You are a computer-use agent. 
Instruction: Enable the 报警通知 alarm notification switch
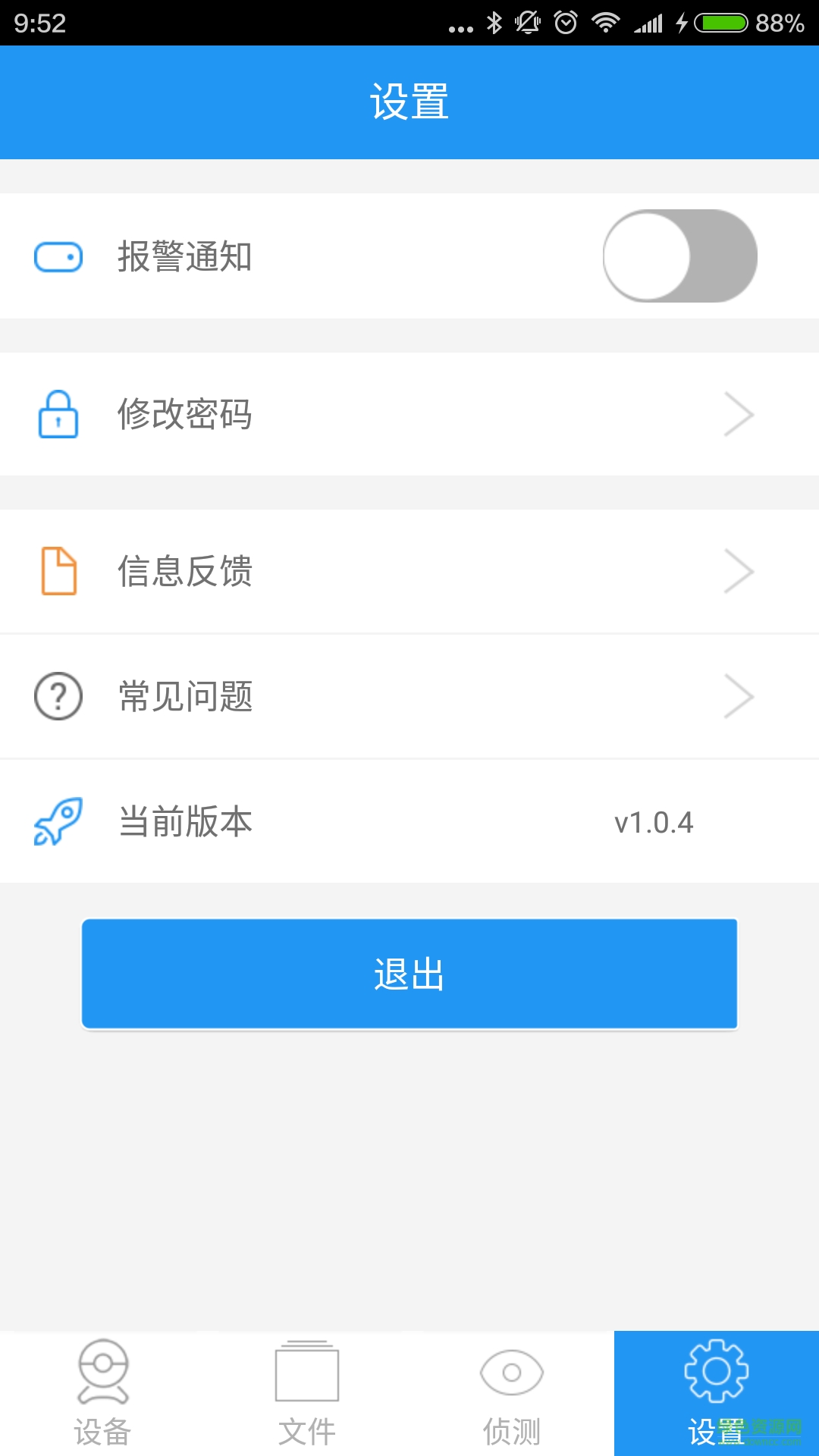click(x=680, y=256)
